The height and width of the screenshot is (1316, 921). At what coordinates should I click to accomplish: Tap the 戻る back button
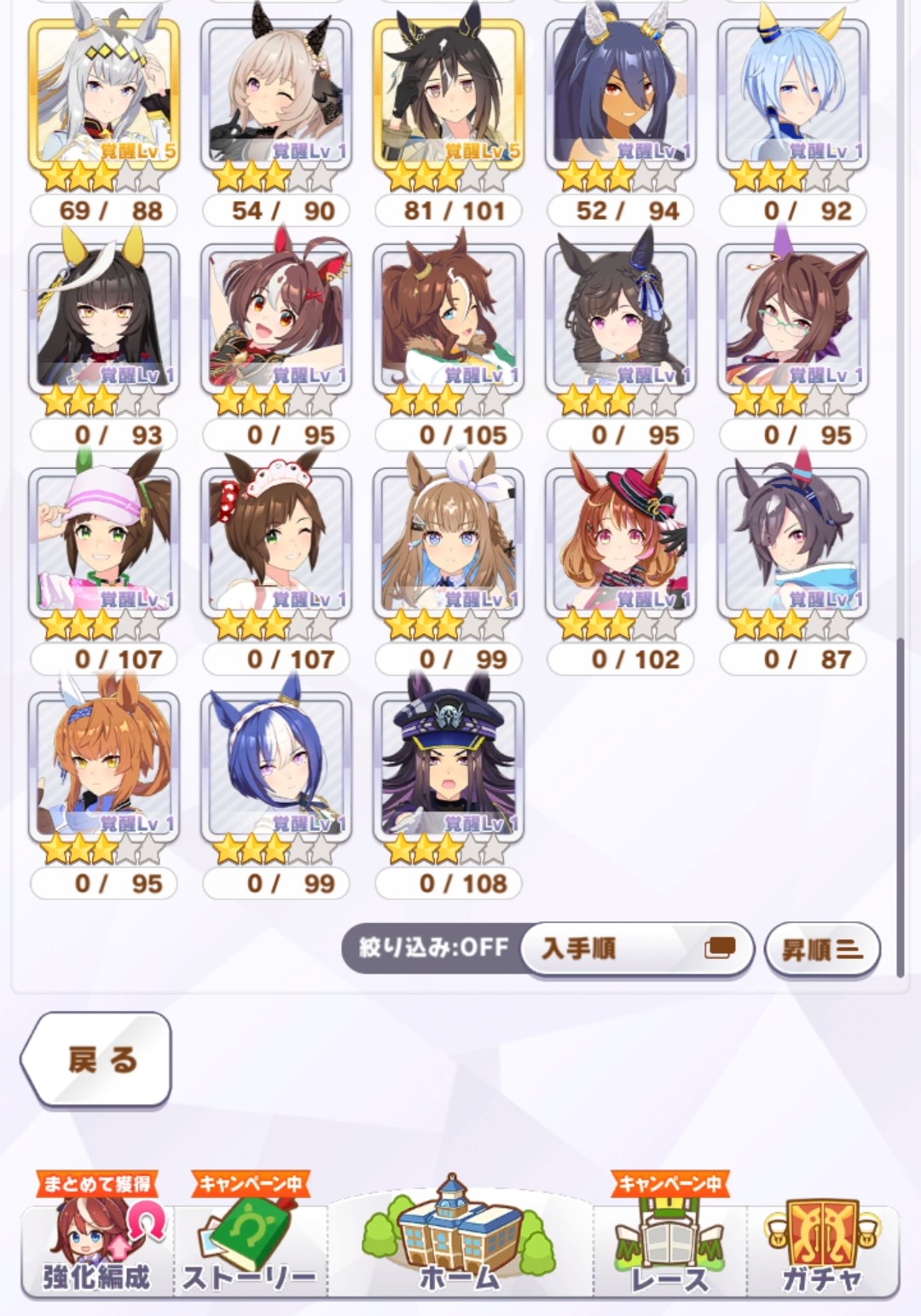click(97, 1059)
